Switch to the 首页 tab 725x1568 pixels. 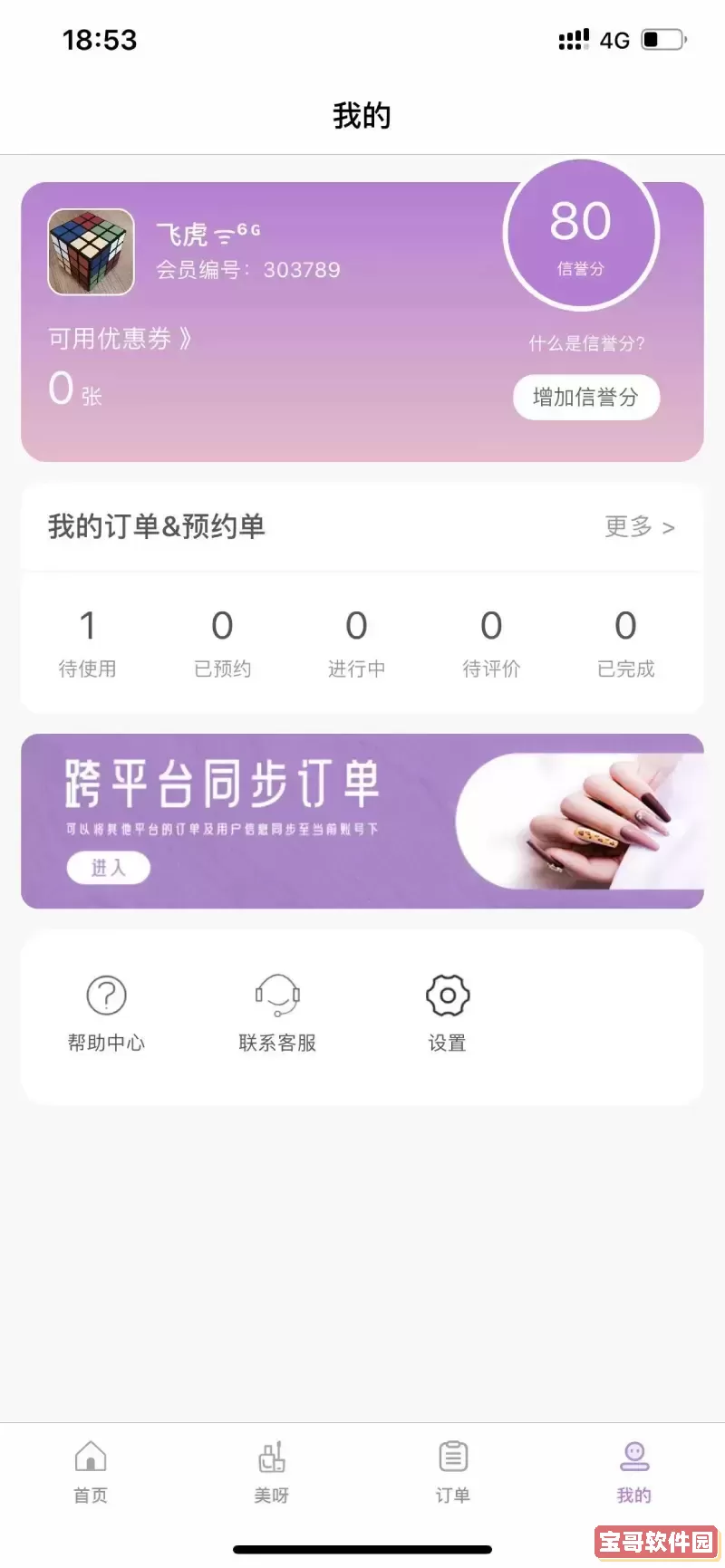pyautogui.click(x=91, y=1471)
